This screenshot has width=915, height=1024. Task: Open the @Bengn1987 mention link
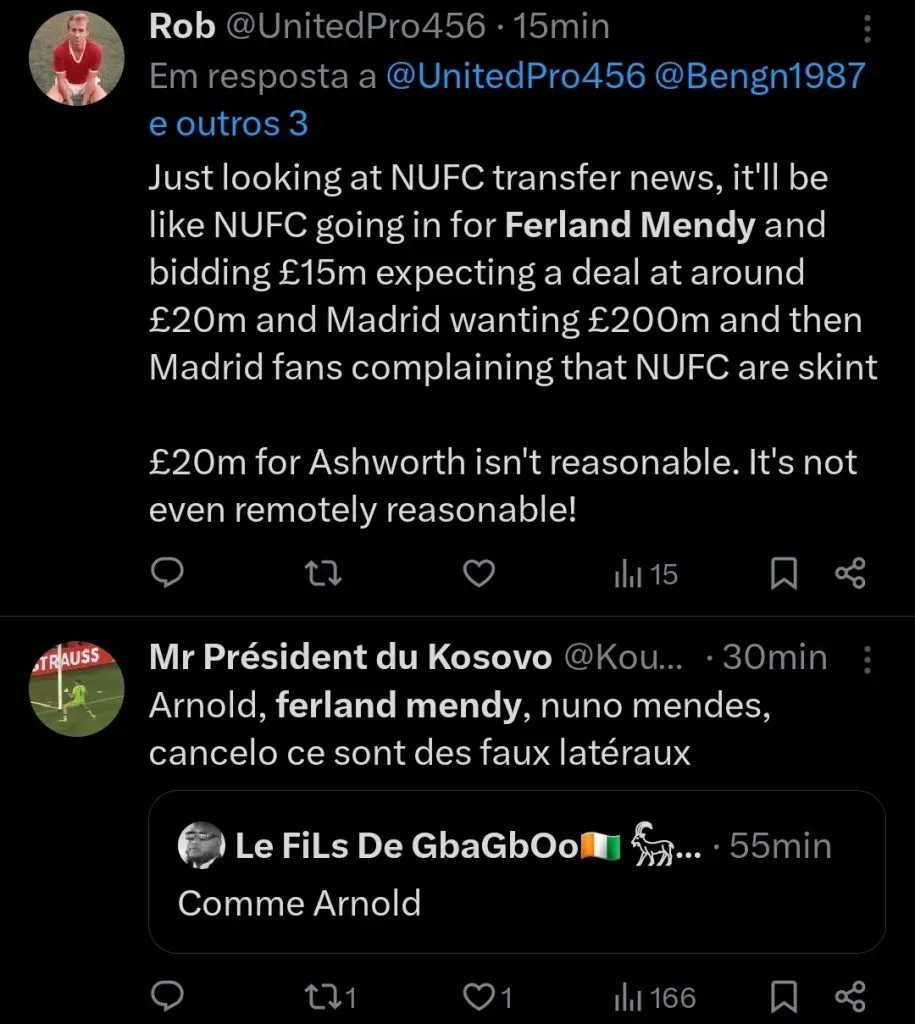(x=762, y=77)
